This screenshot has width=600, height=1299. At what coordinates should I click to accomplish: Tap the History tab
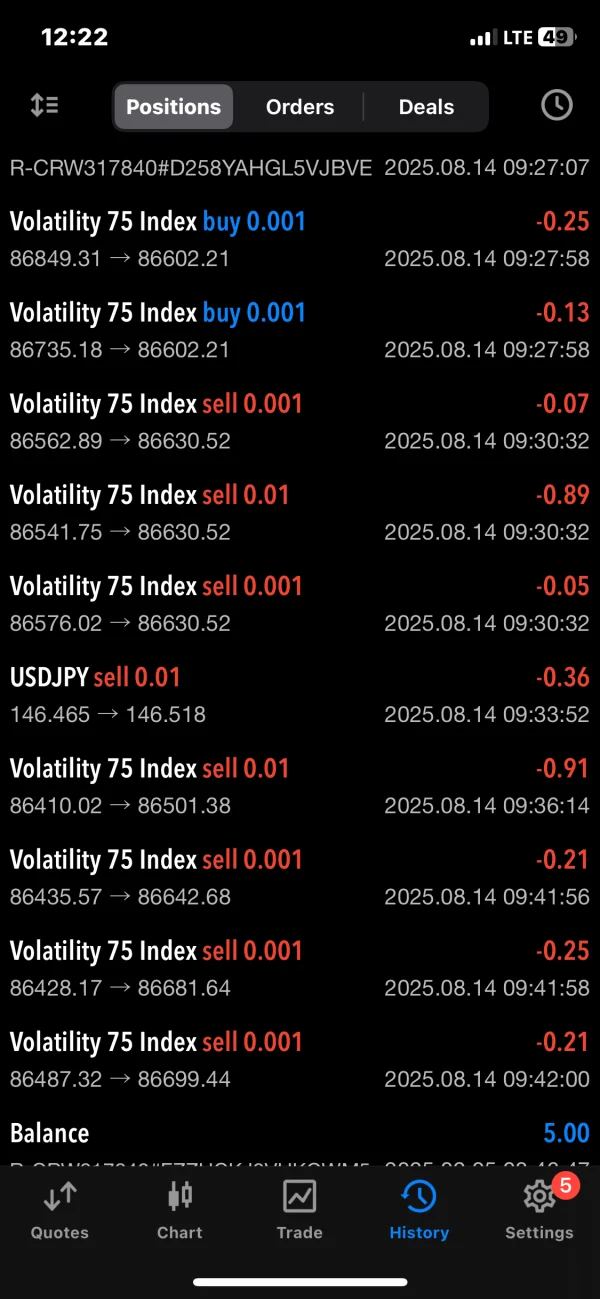[419, 1209]
